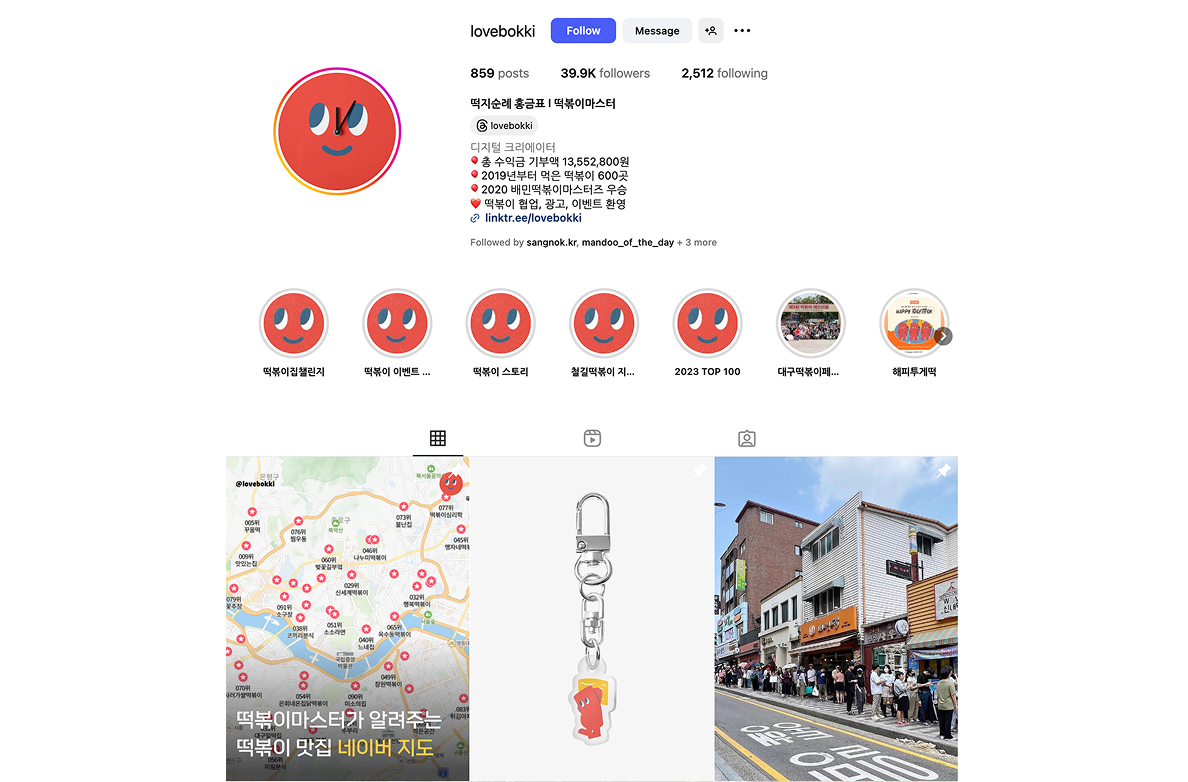Open the three-dot options menu
The height and width of the screenshot is (782, 1188).
(742, 31)
